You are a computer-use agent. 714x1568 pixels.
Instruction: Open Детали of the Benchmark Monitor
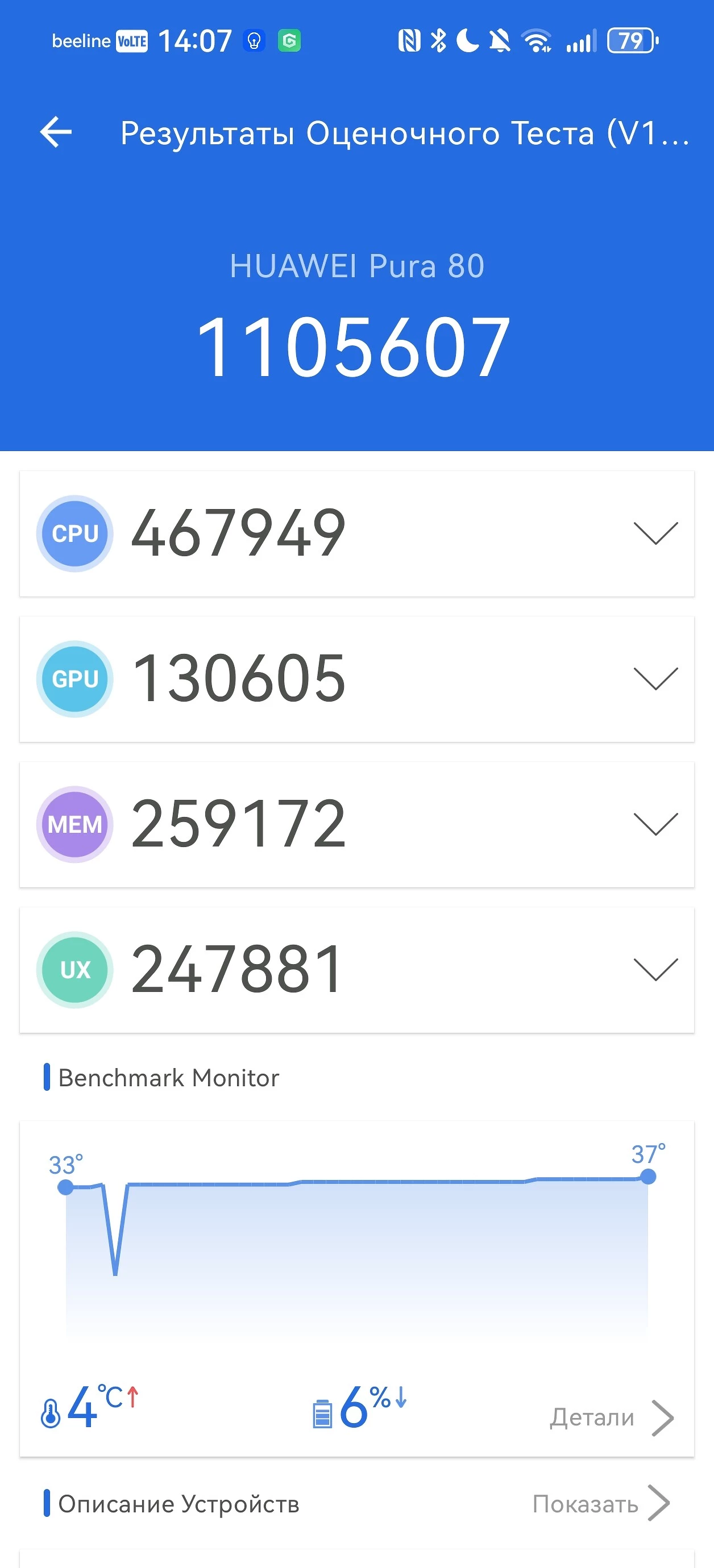(611, 1417)
